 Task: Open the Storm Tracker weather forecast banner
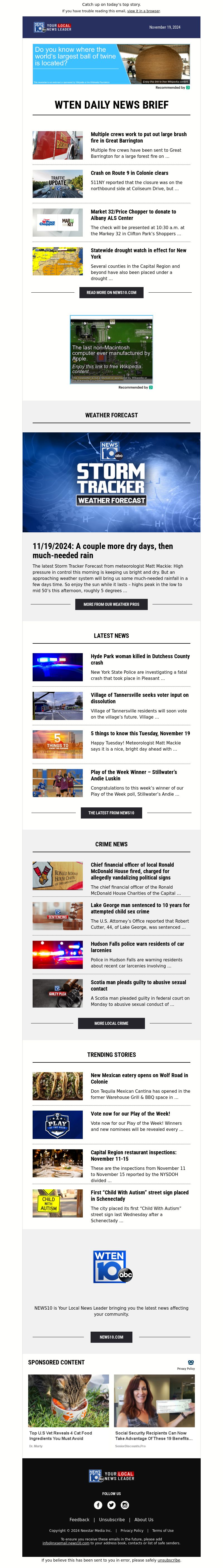[x=111, y=482]
